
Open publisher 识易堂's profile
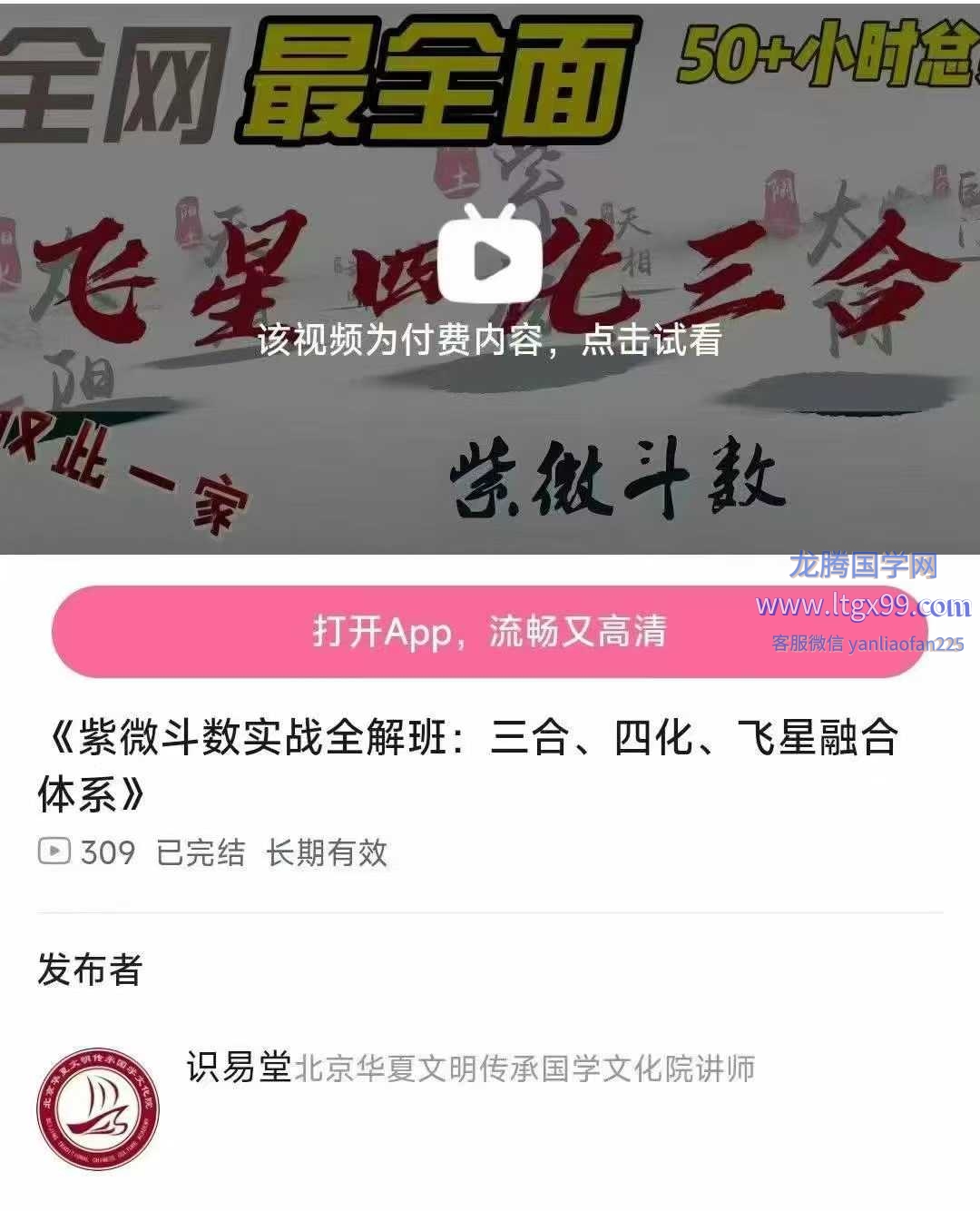[238, 1068]
